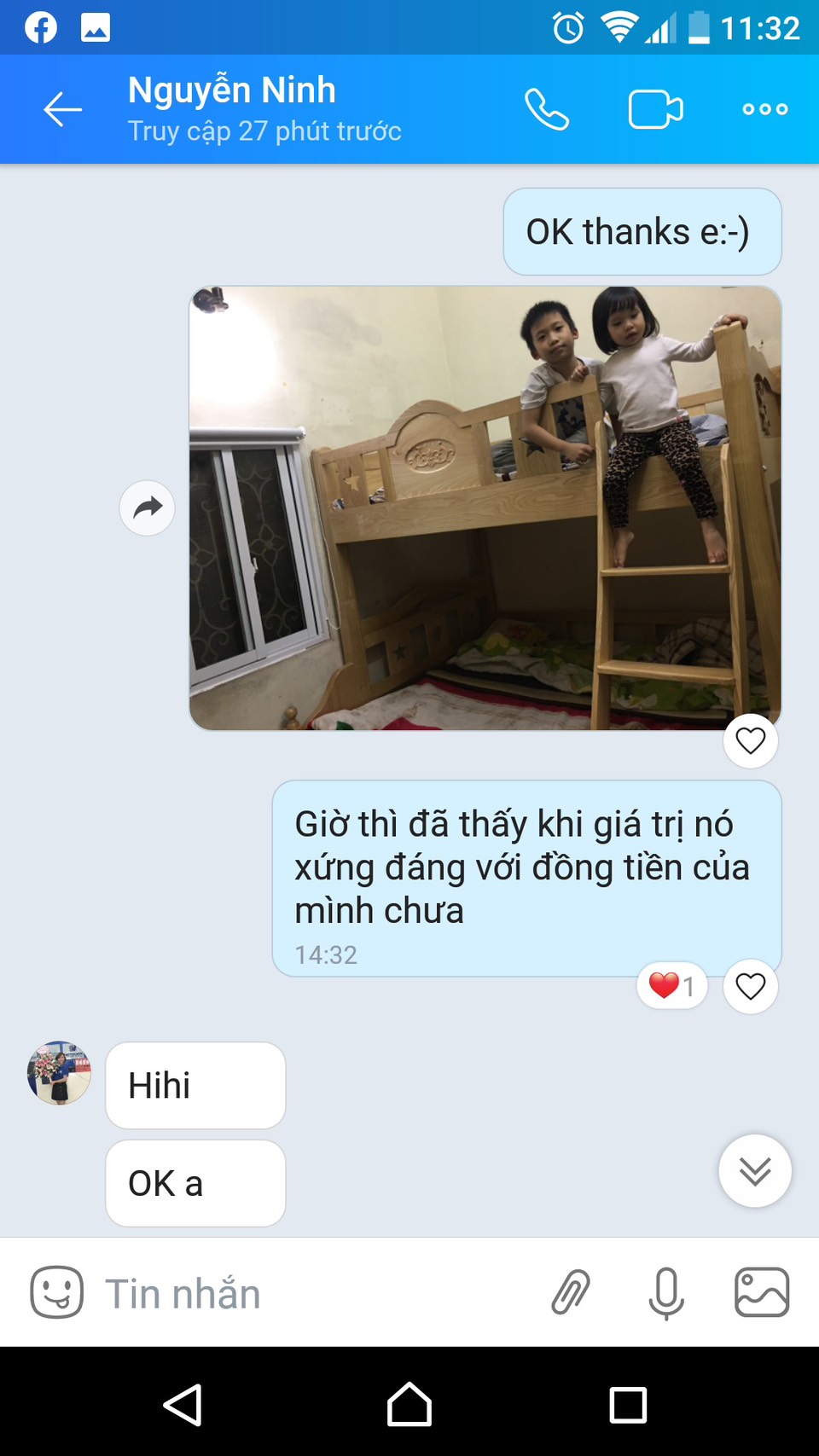This screenshot has width=819, height=1456.
Task: Focus the Tin nhắn message field
Action: coord(316,1293)
